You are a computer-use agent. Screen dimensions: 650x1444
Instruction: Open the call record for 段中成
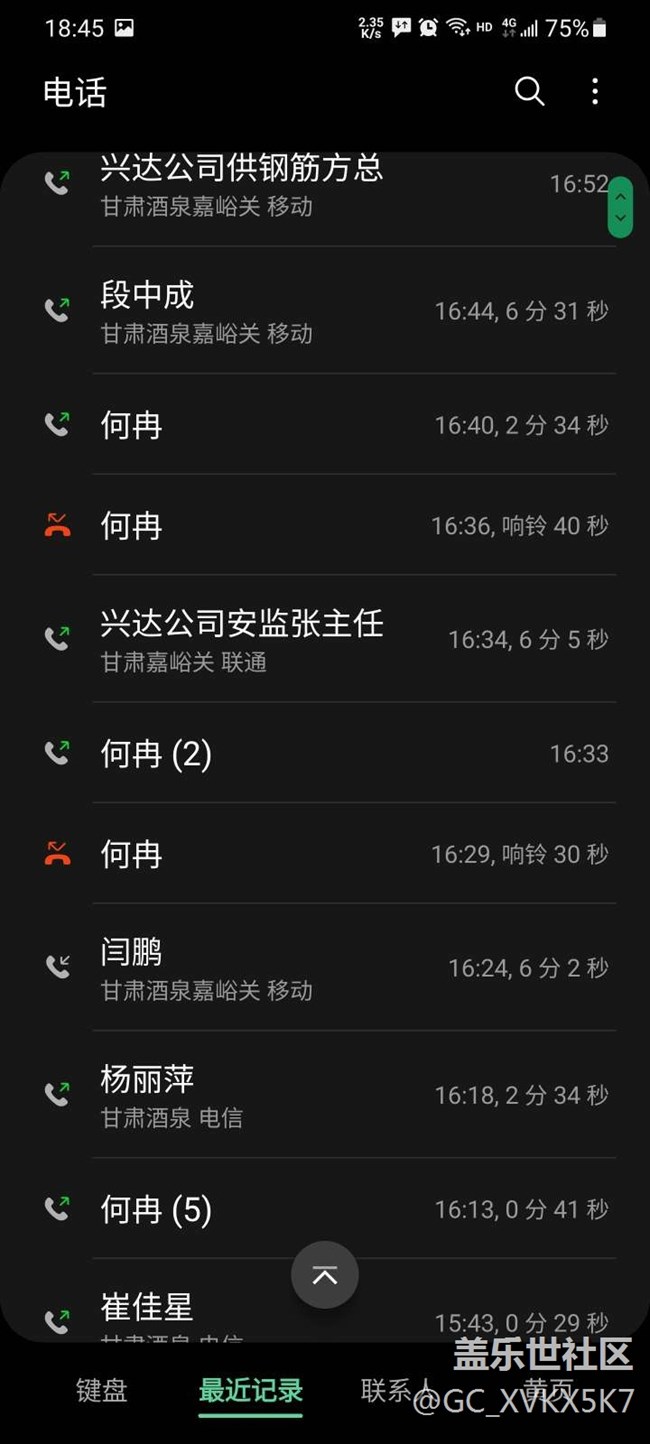(x=325, y=311)
